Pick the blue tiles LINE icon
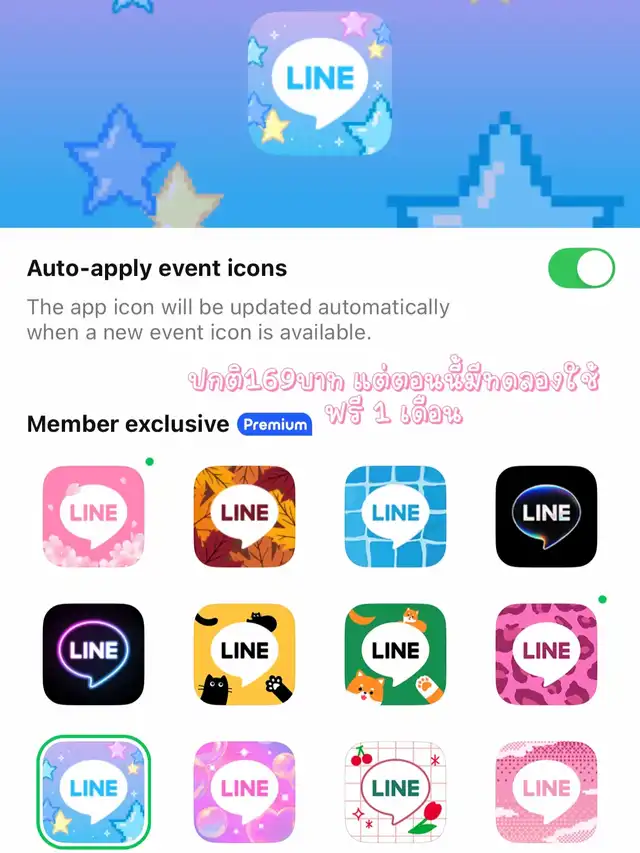The image size is (640, 853). click(395, 516)
